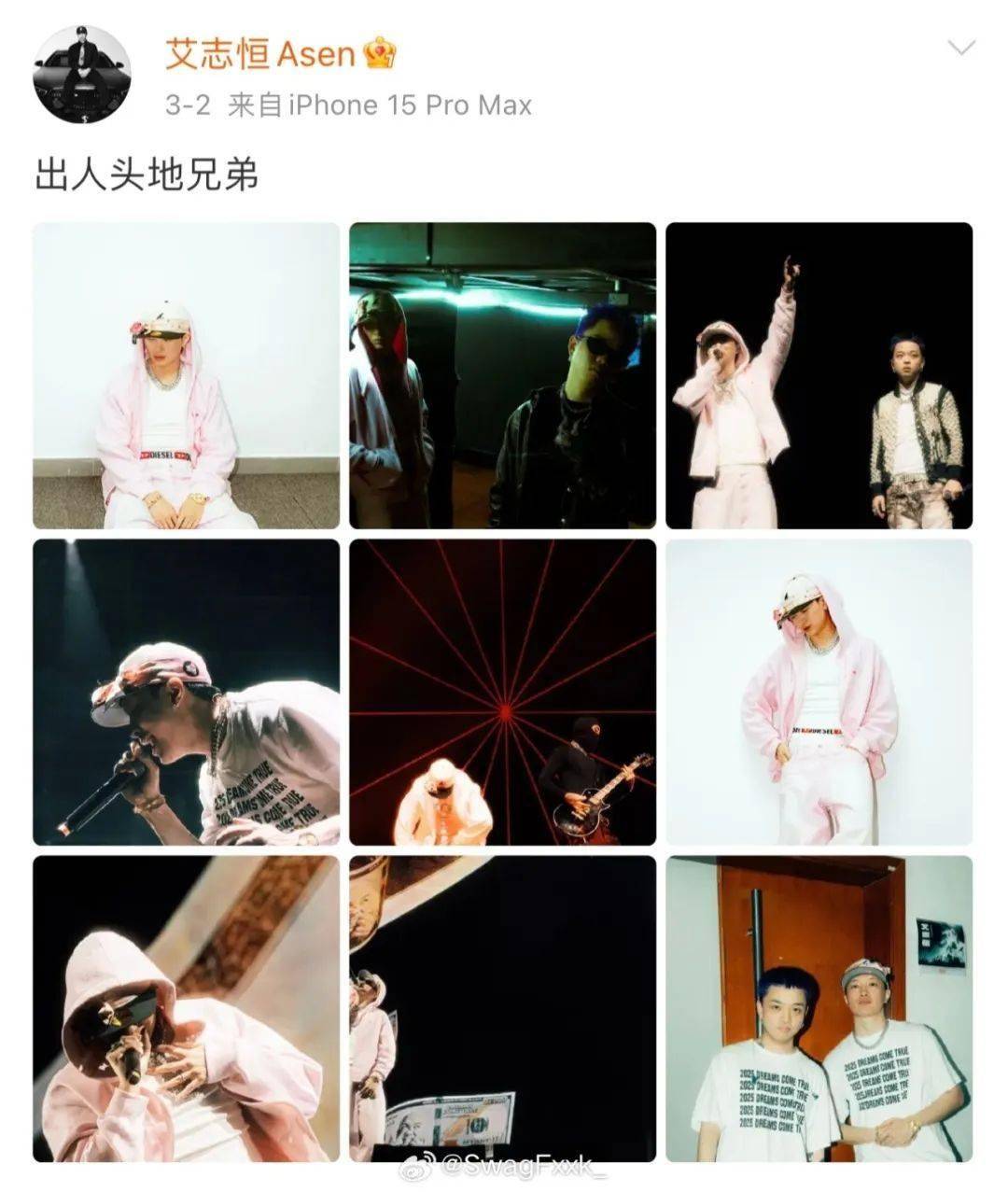Open 艾志恒Asen's profile avatar
Viewport: 1008px width, 1192px height.
[82, 75]
